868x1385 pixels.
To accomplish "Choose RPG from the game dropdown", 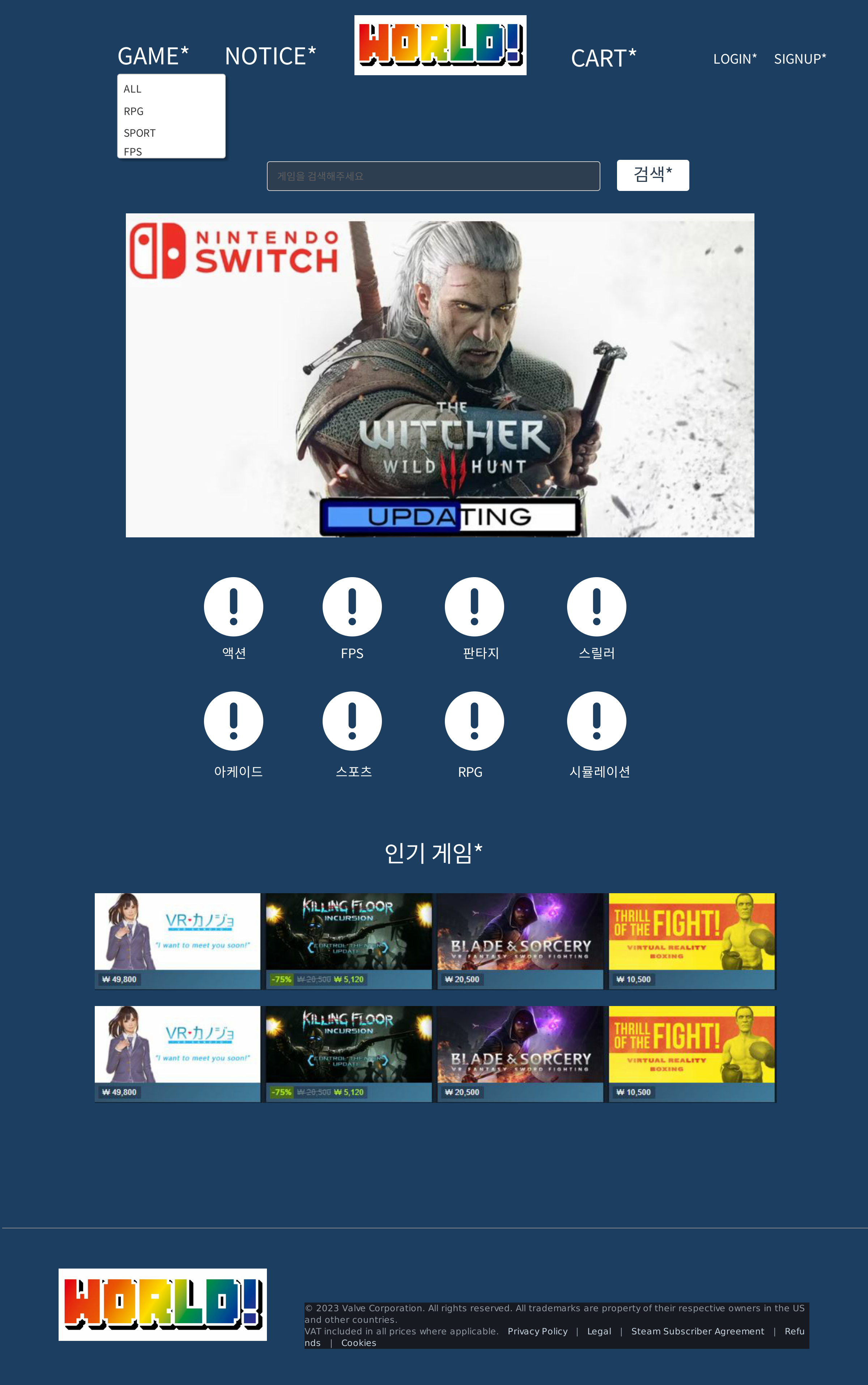I will click(134, 111).
